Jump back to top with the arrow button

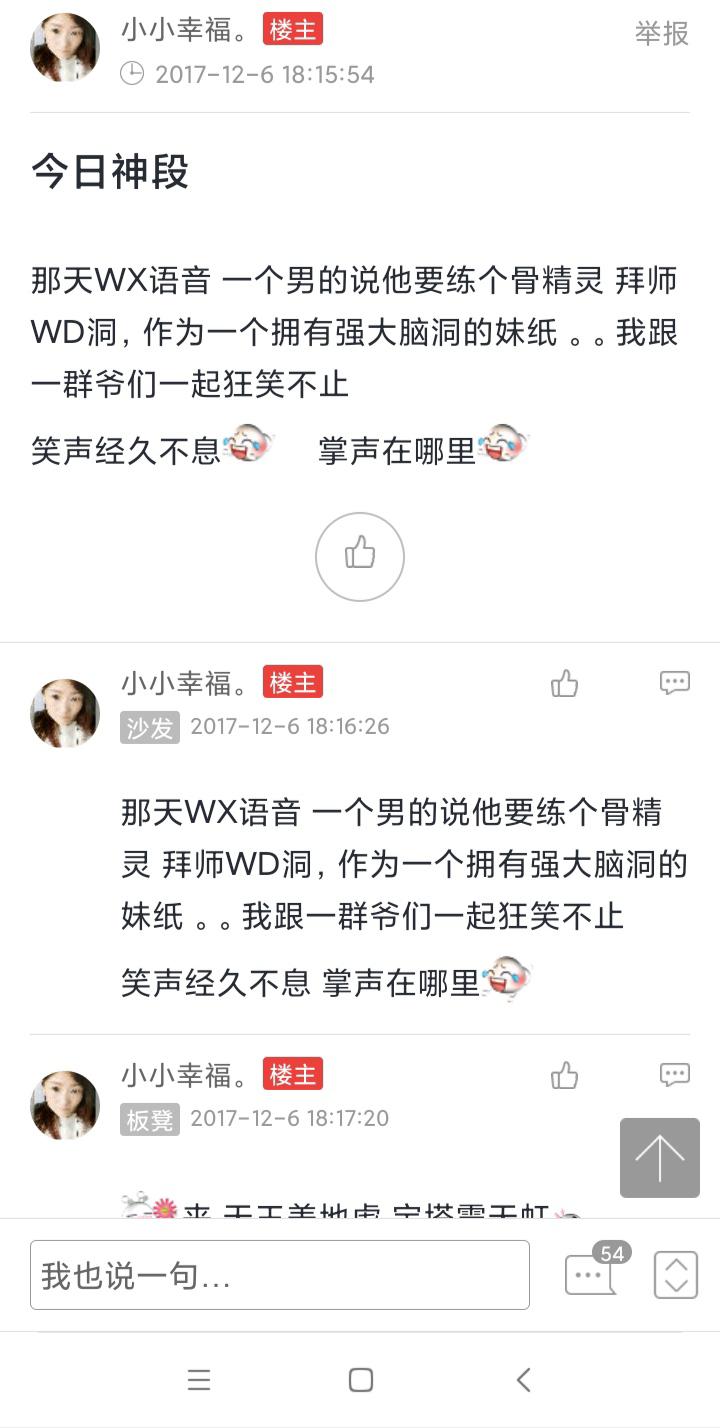coord(660,1157)
